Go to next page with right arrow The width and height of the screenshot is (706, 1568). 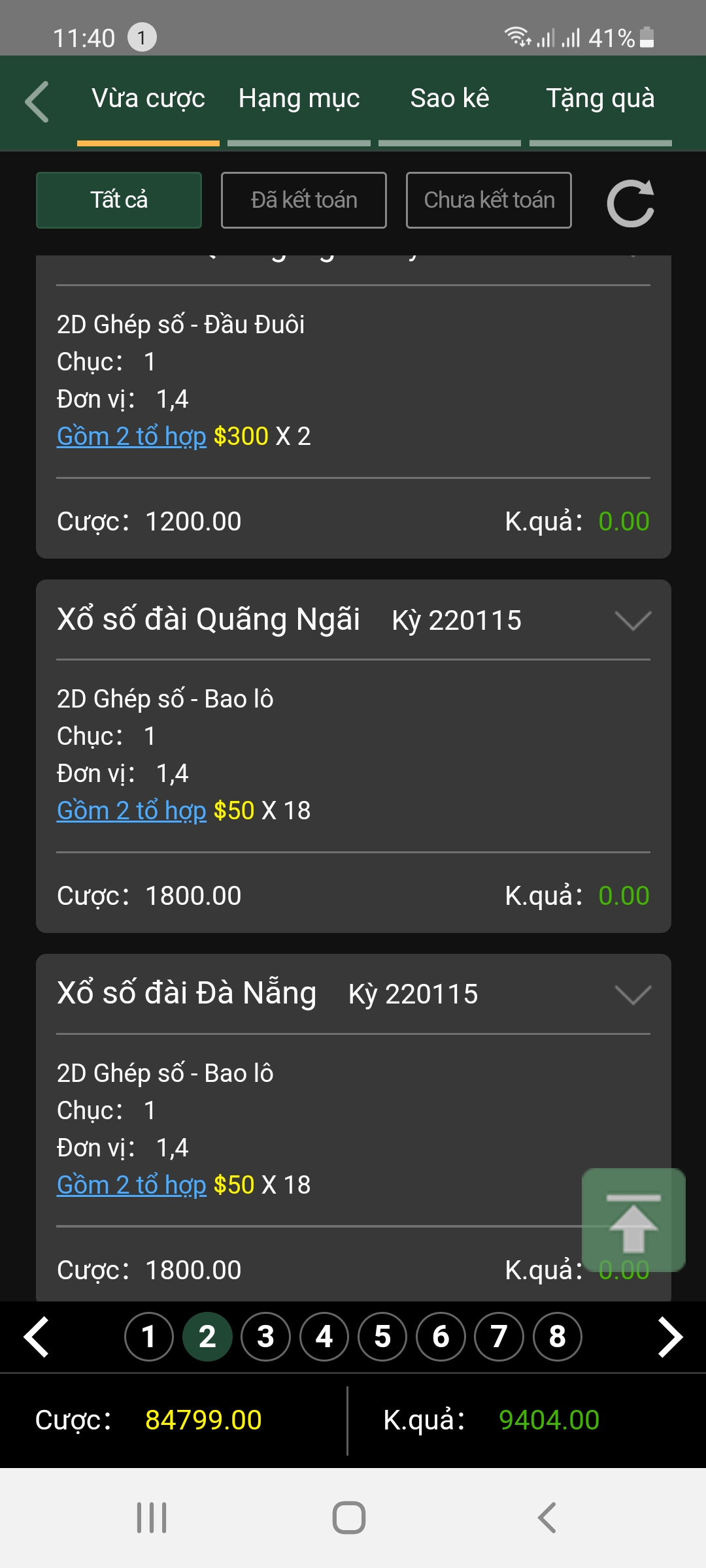point(670,1337)
